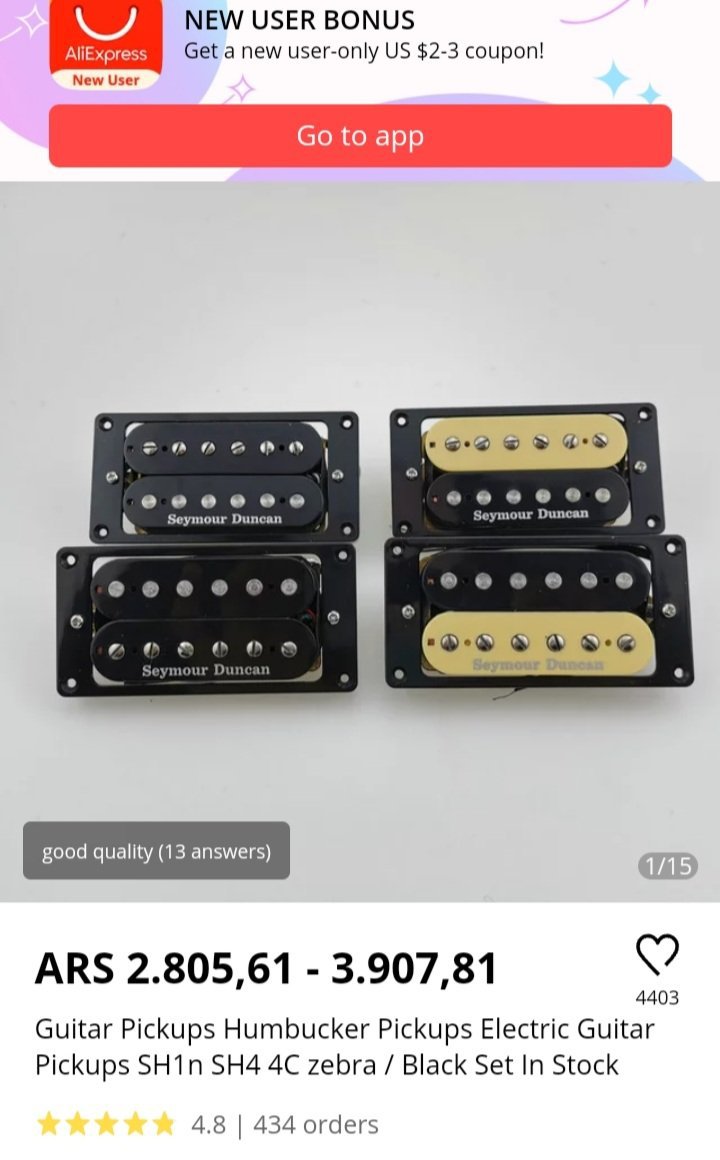Add product to wishlist with heart icon
This screenshot has width=720, height=1160.
tap(657, 956)
